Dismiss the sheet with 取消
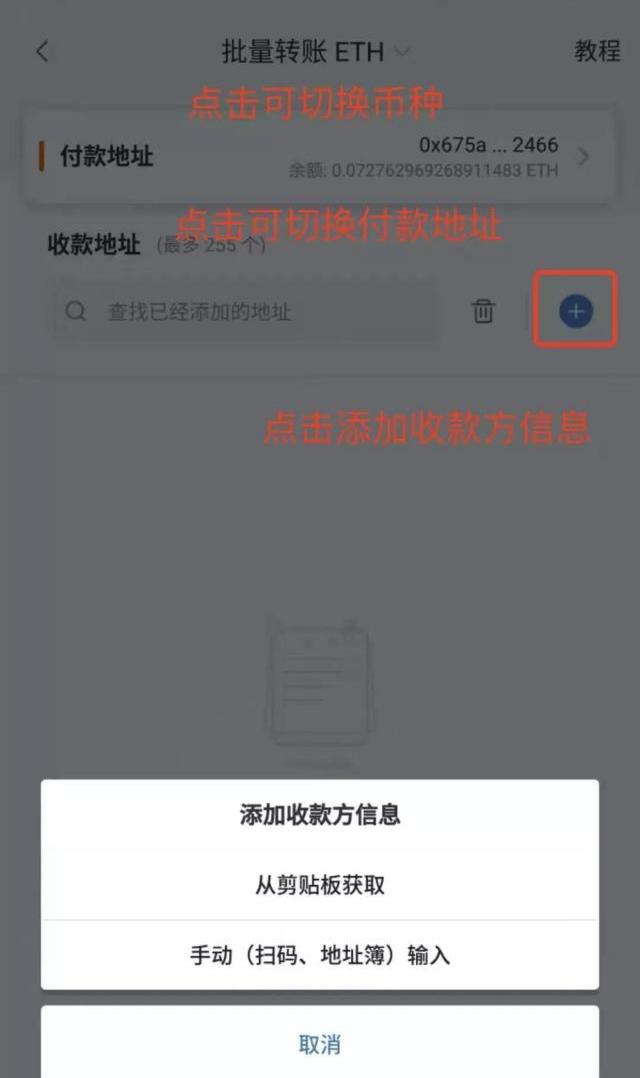Screen dimensions: 640x1078 click(x=320, y=1044)
